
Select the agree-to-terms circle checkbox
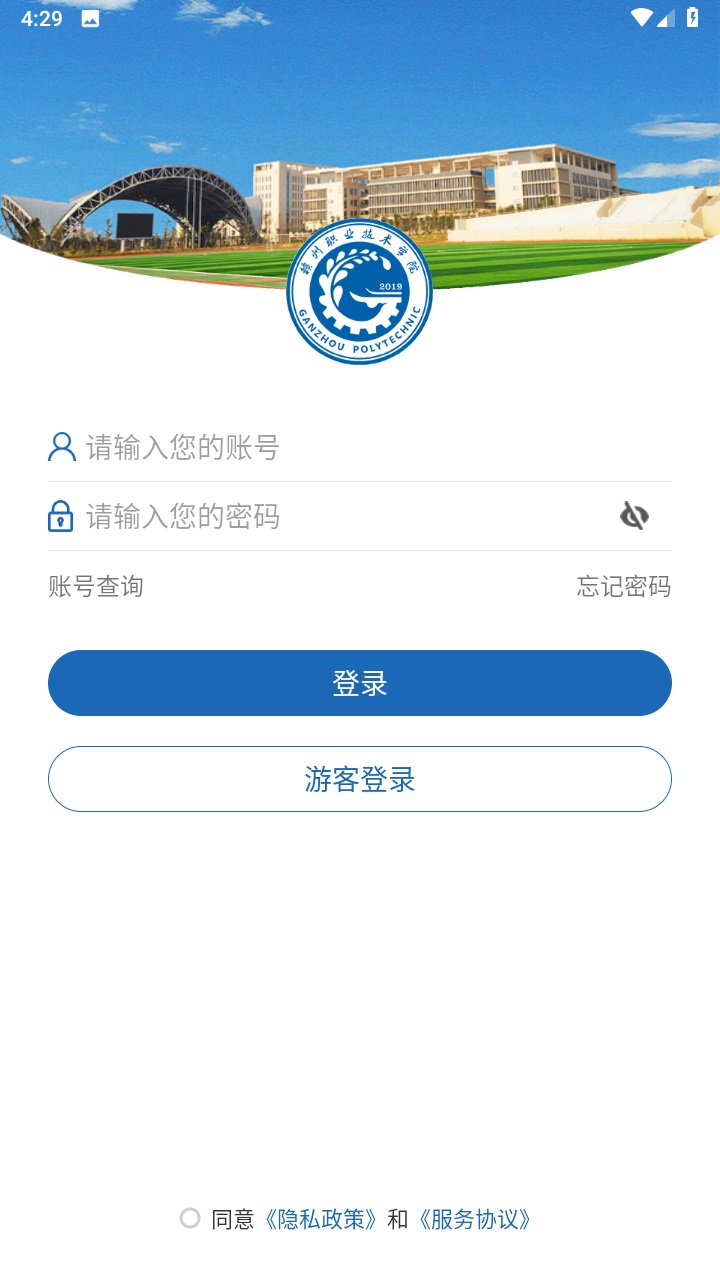[190, 1217]
